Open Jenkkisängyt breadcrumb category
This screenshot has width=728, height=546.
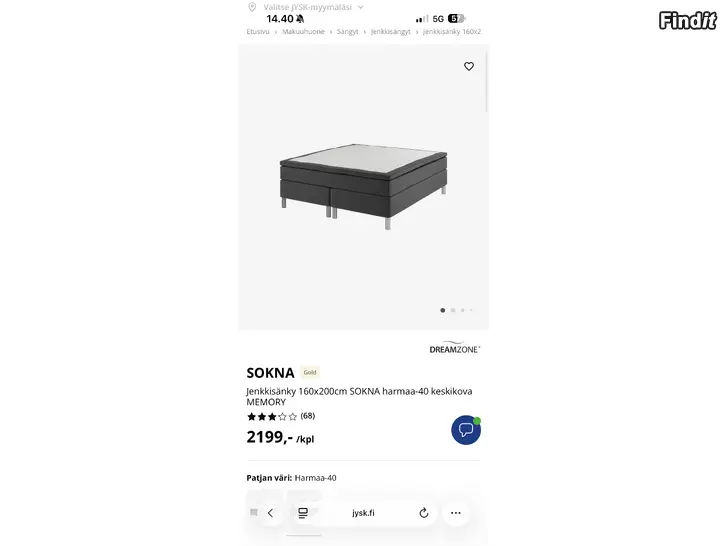(x=391, y=32)
